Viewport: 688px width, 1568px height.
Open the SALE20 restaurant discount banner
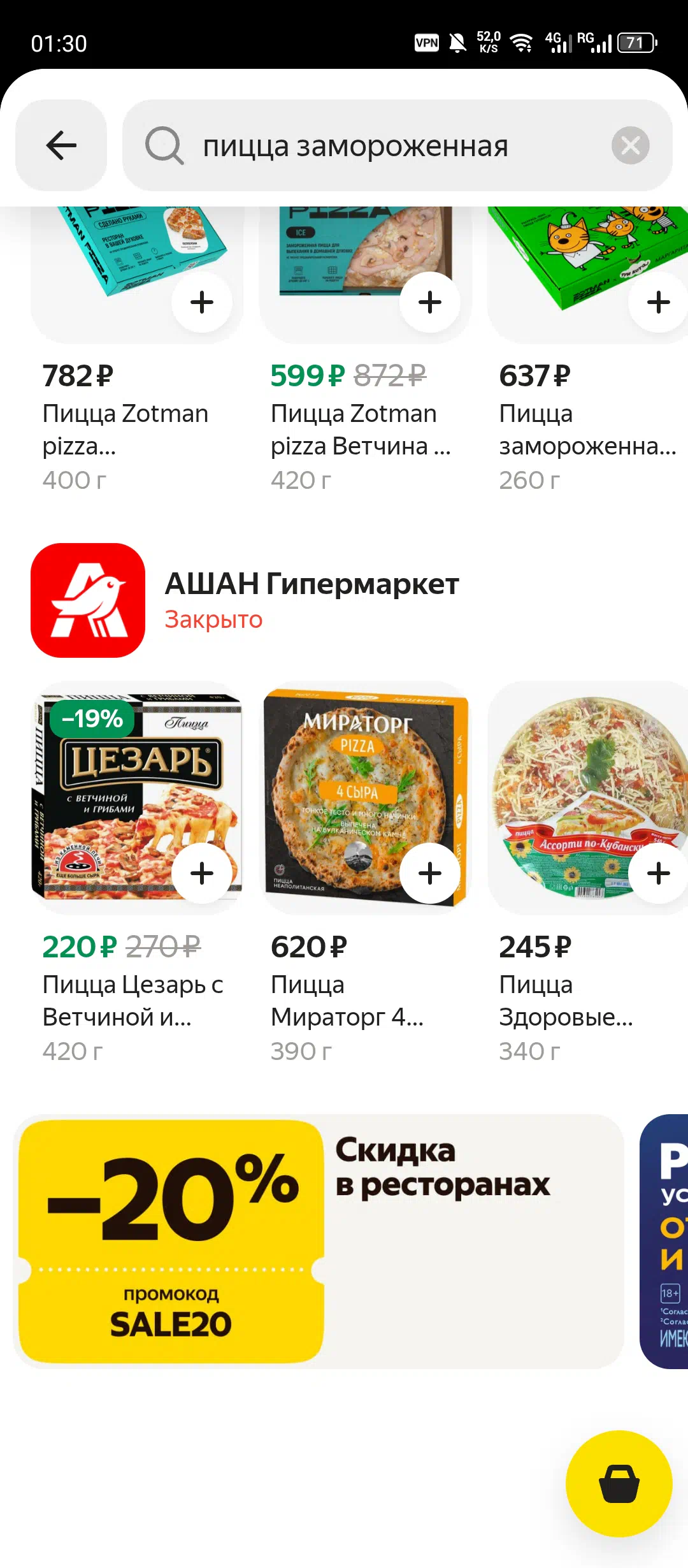tap(319, 1240)
